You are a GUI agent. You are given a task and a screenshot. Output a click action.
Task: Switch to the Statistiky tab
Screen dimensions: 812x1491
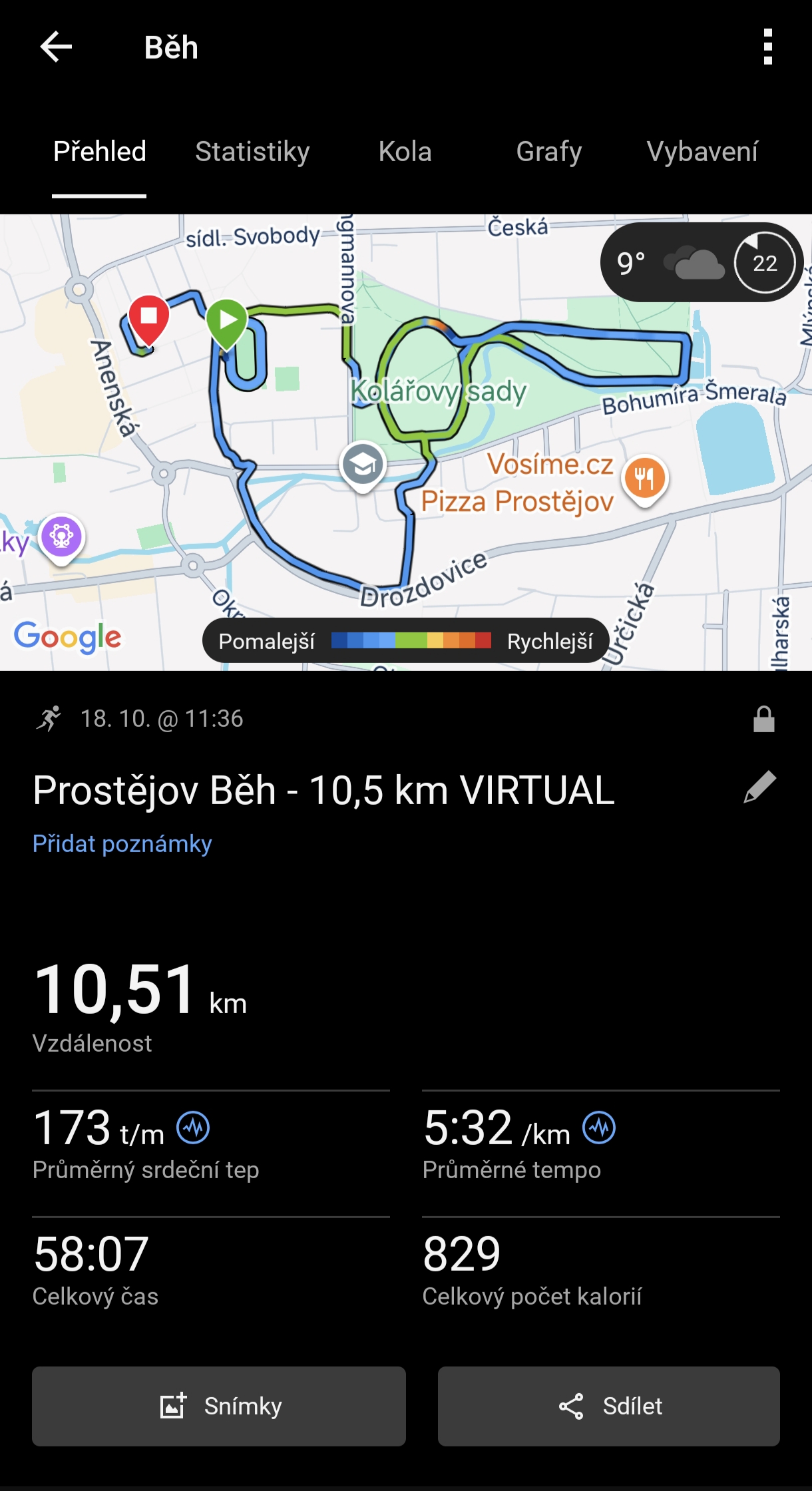[252, 152]
